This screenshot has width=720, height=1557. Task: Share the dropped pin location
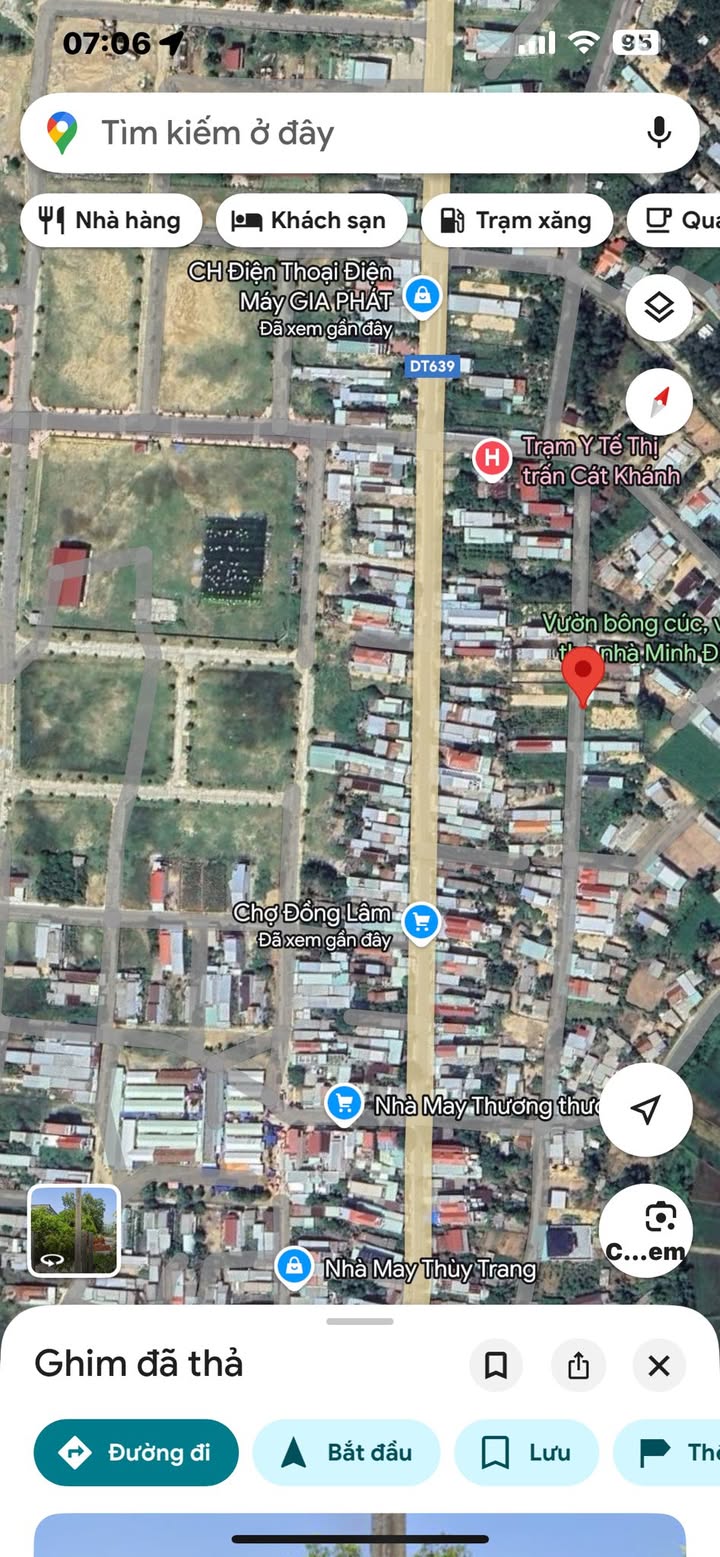pos(578,1365)
